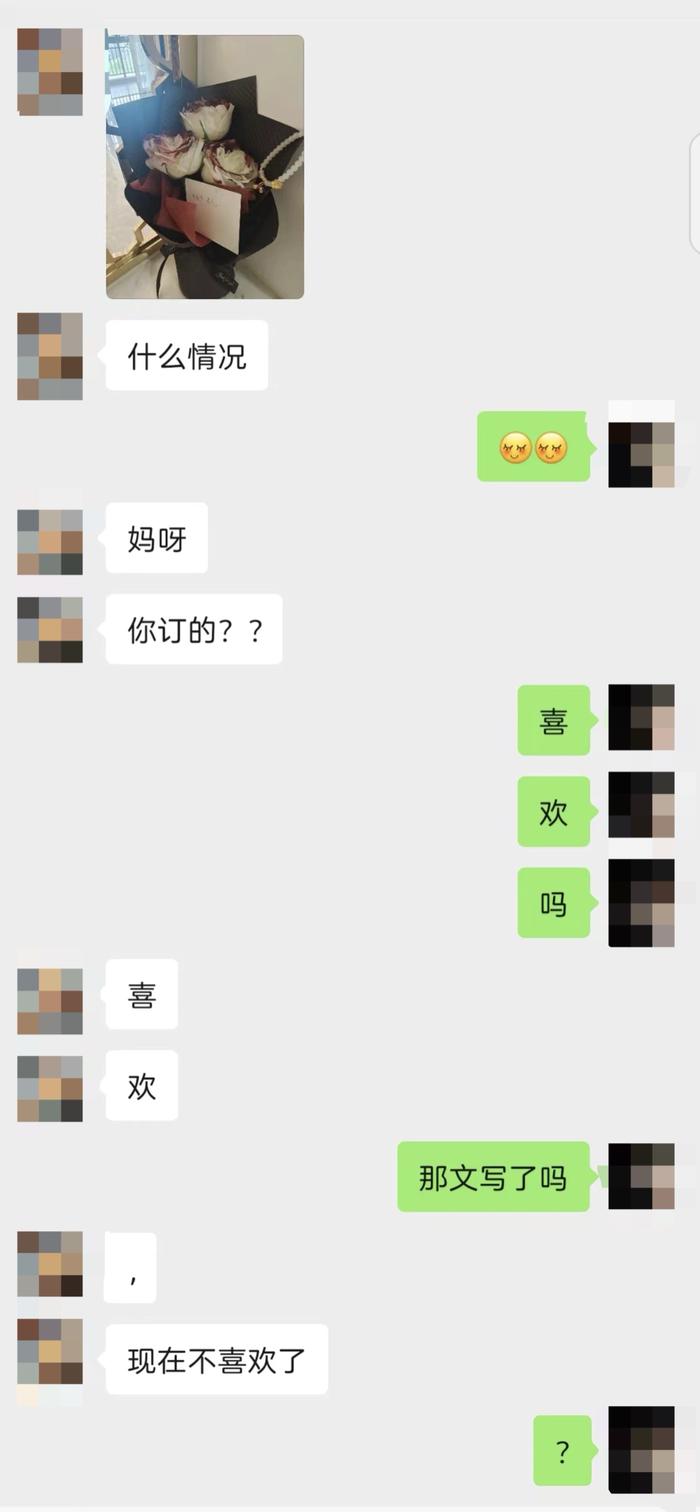The image size is (700, 1512).
Task: Tap sender's avatar beside 什么情况 message
Action: click(50, 356)
